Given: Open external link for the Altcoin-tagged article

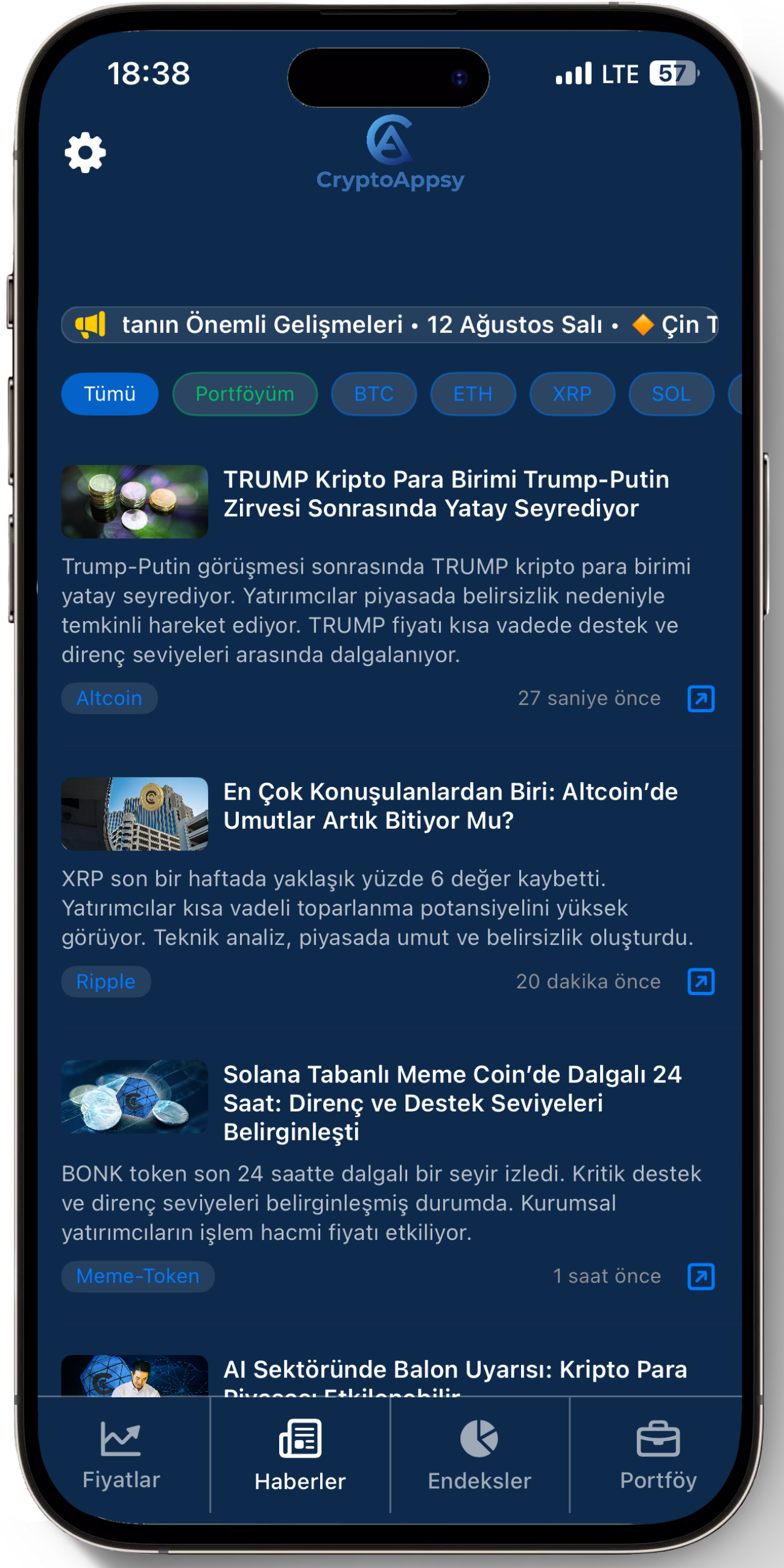Looking at the screenshot, I should click(701, 698).
